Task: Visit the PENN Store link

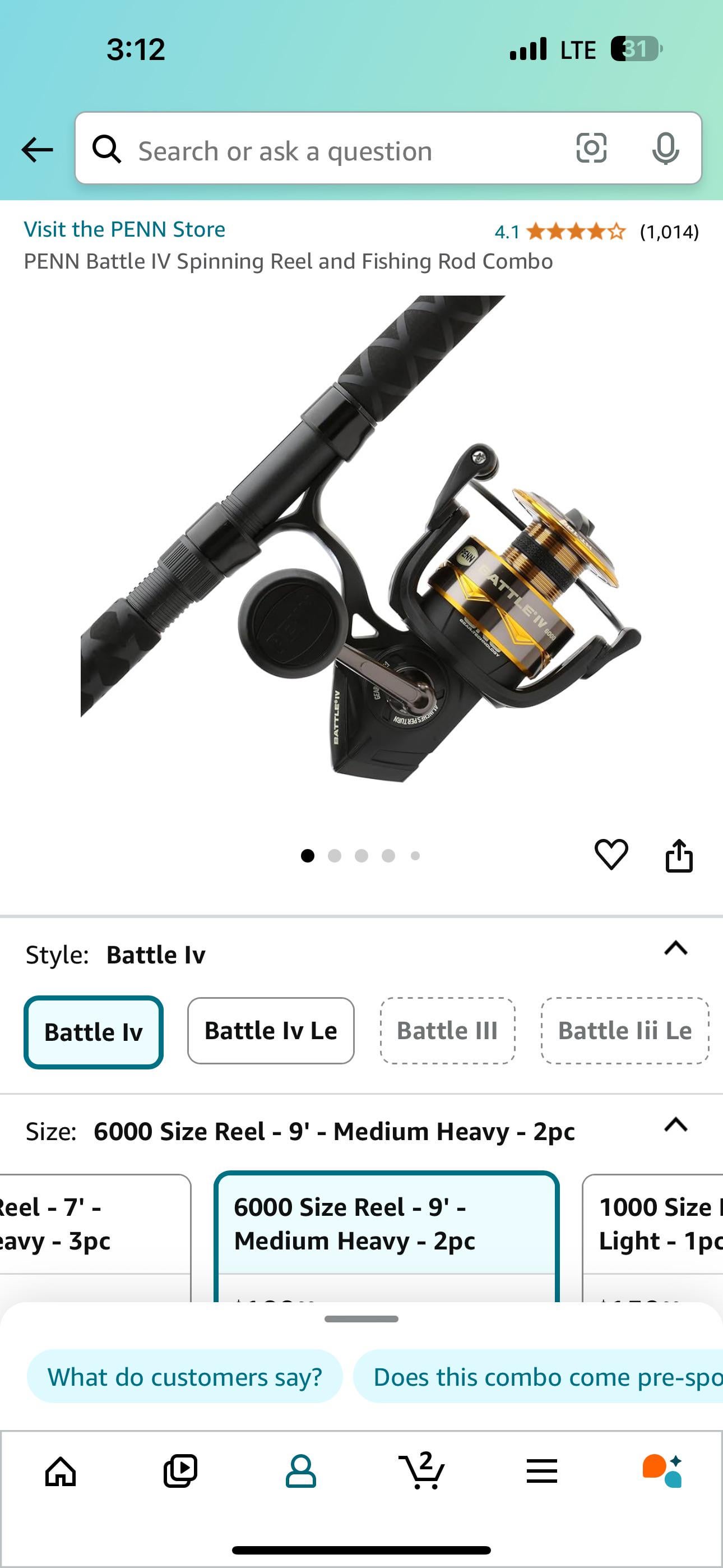Action: (x=124, y=229)
